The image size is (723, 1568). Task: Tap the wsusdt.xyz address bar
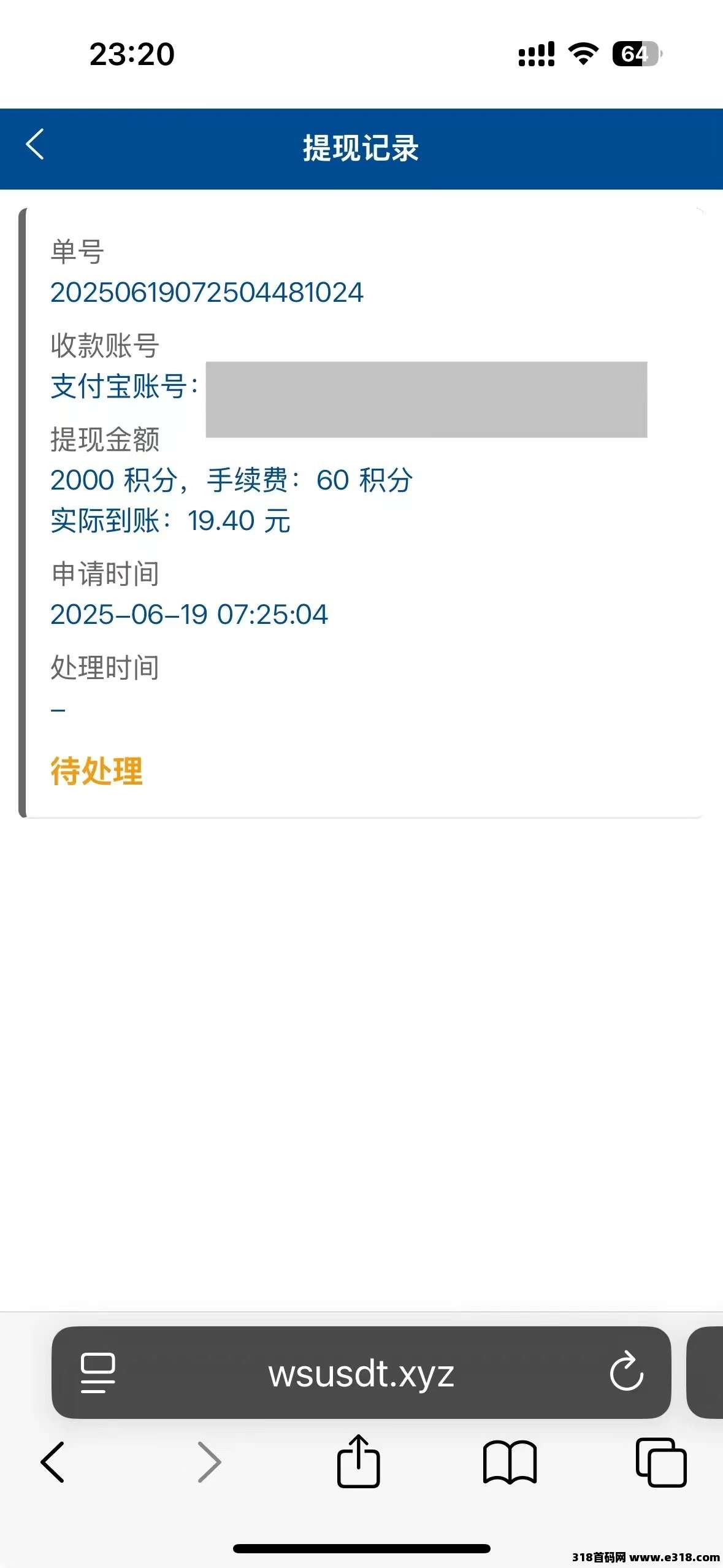(361, 1372)
